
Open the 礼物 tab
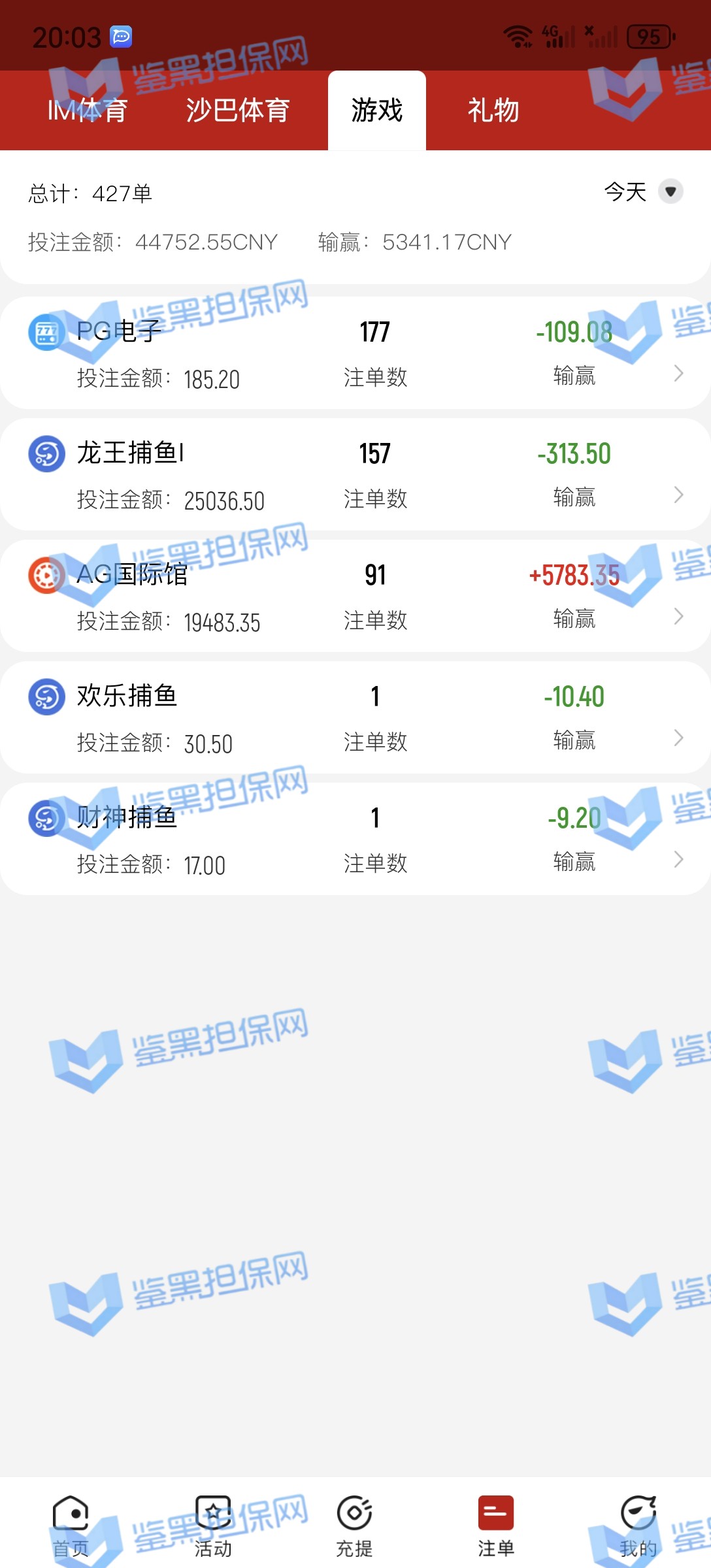tap(493, 110)
